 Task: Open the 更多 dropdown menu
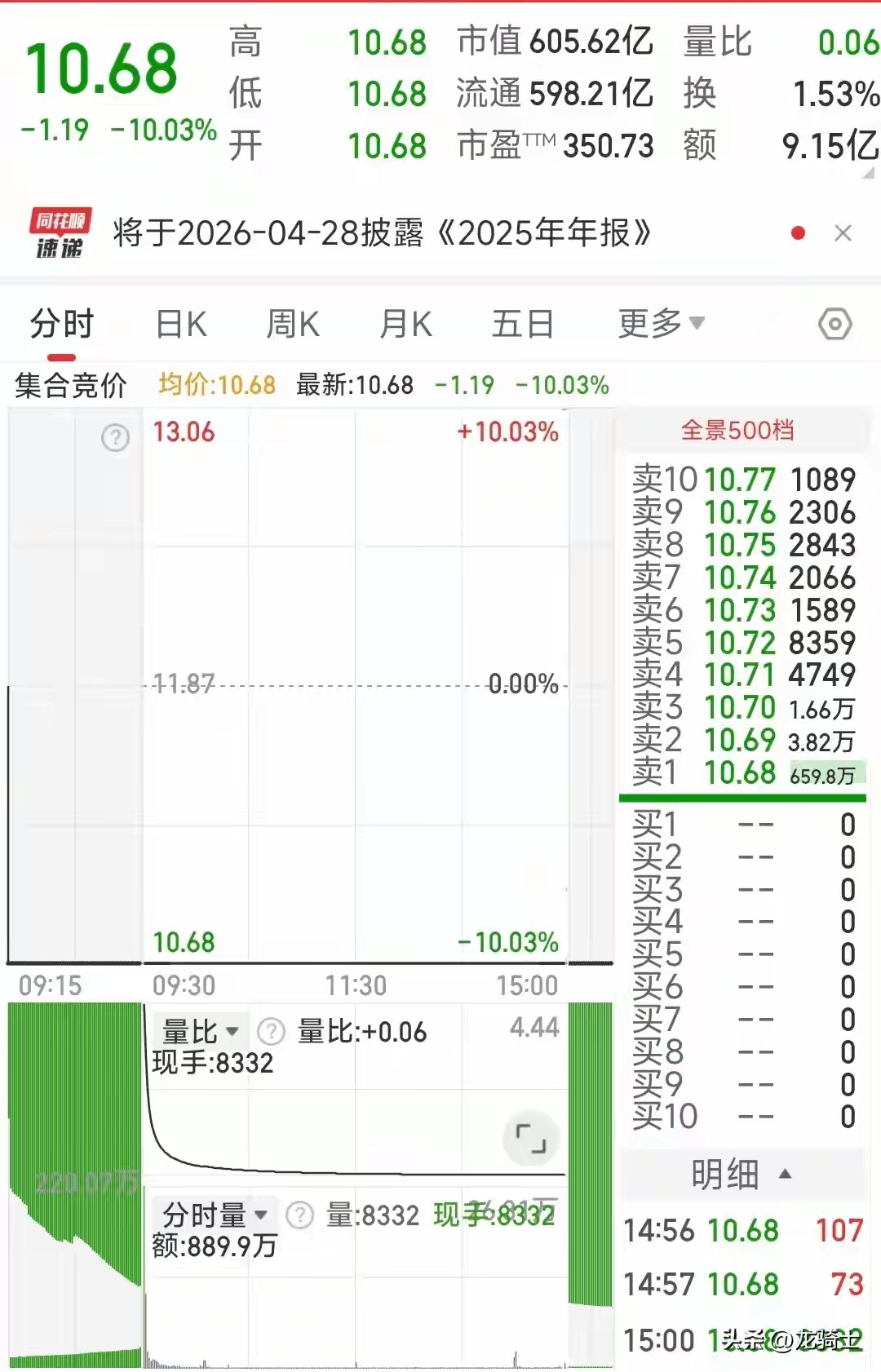coord(657,323)
